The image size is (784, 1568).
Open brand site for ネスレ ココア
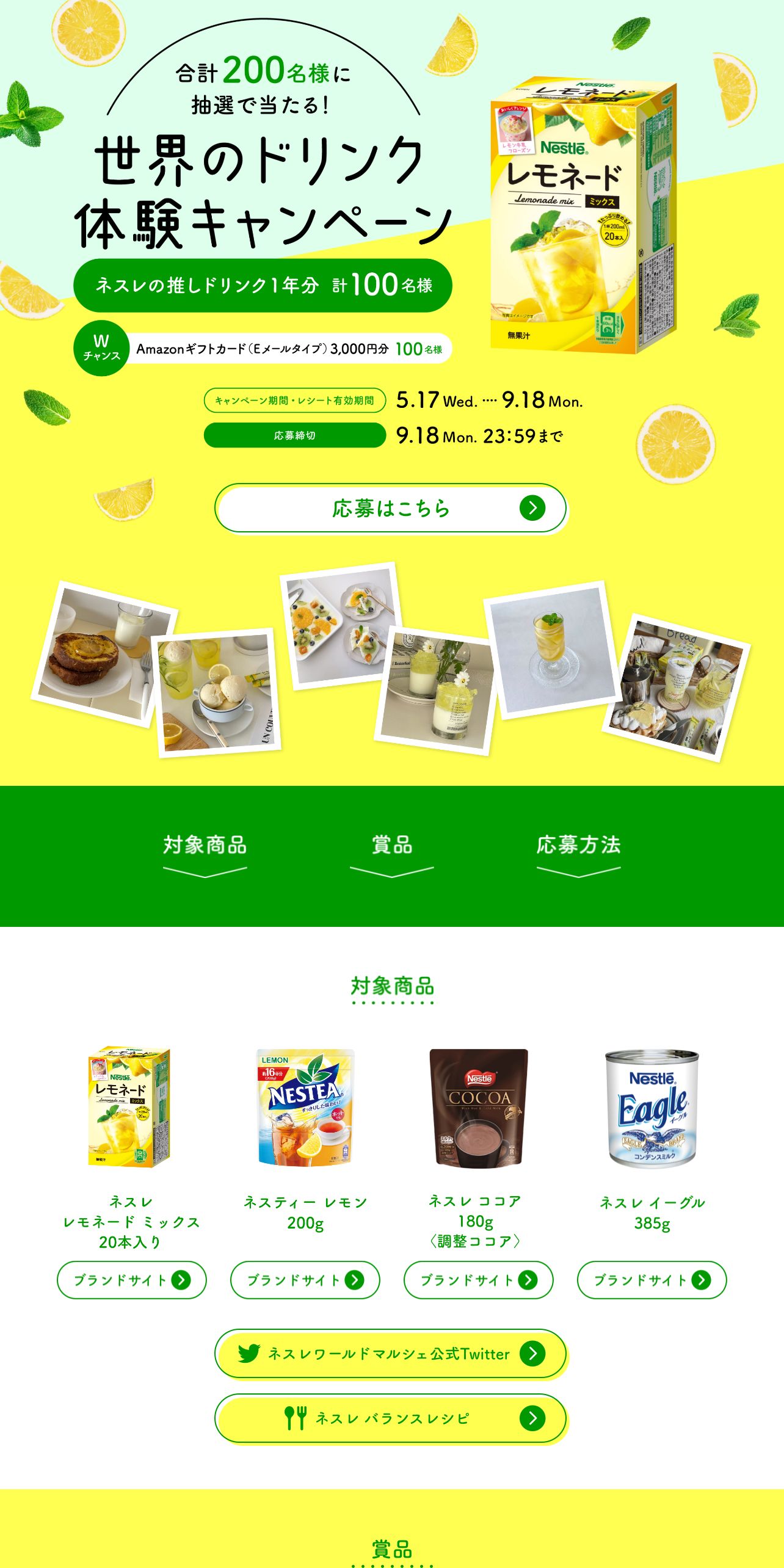tap(479, 1280)
